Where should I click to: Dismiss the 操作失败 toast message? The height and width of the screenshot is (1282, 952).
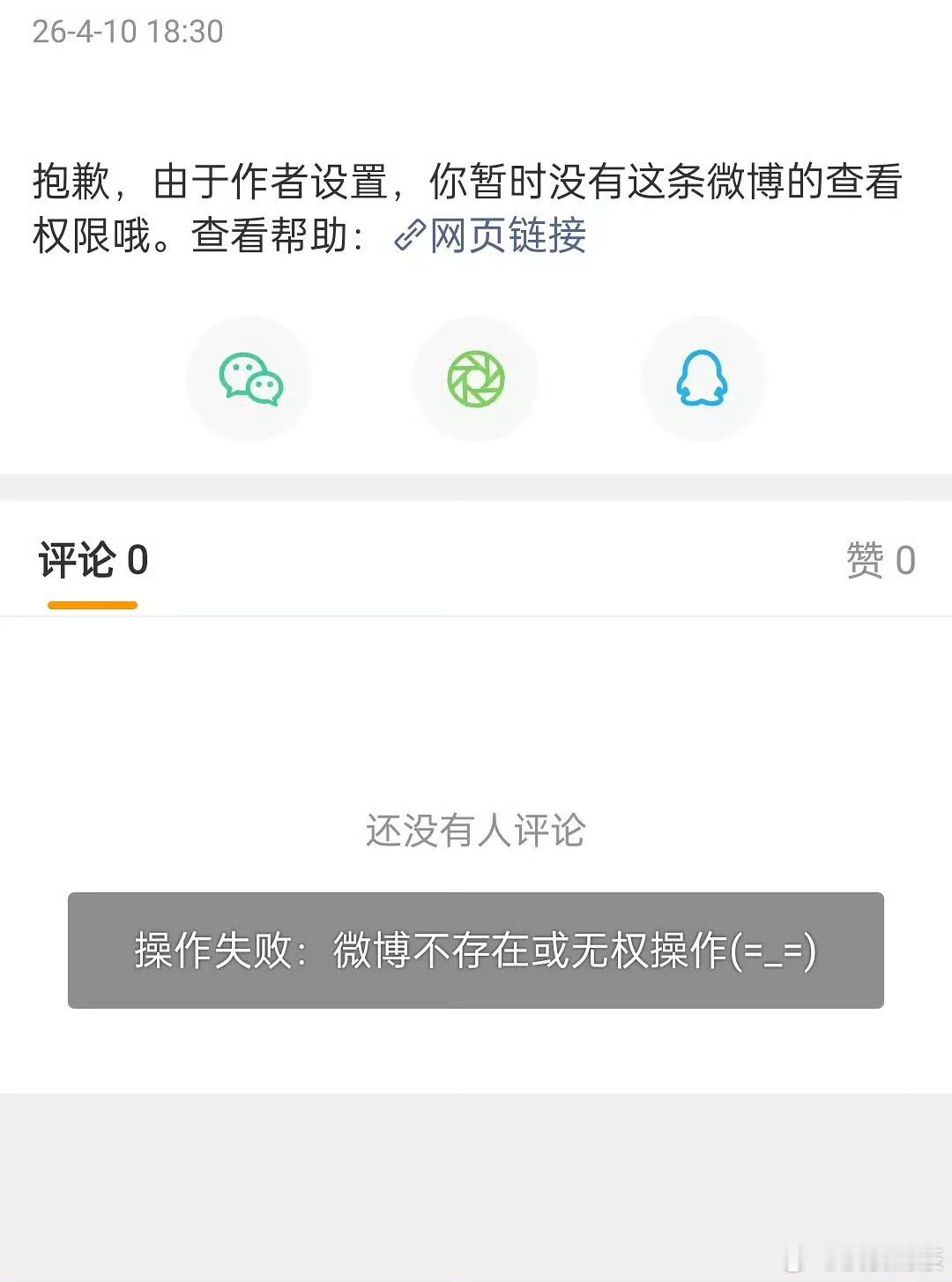click(474, 950)
